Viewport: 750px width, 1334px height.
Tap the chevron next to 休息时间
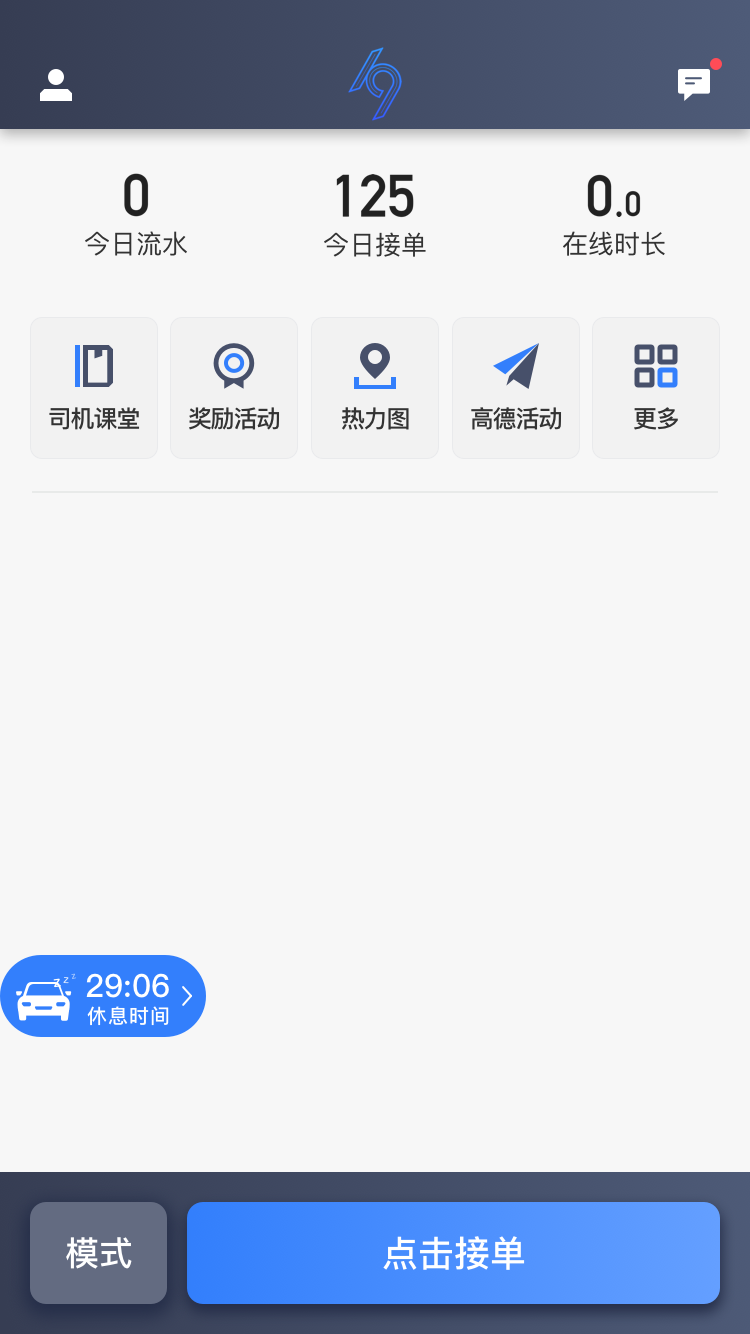[x=186, y=995]
